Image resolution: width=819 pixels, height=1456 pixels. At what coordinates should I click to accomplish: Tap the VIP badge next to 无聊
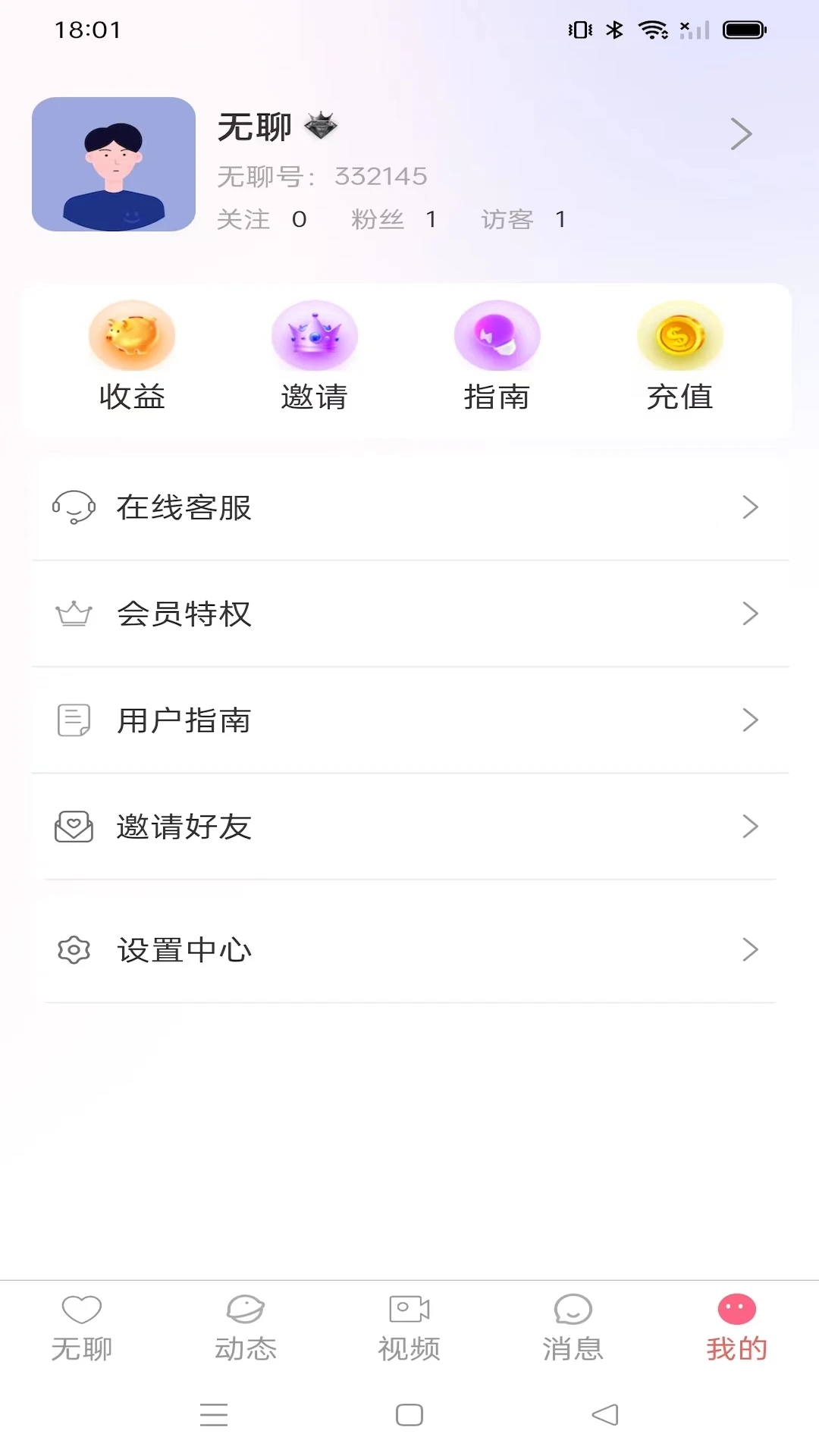point(322,127)
